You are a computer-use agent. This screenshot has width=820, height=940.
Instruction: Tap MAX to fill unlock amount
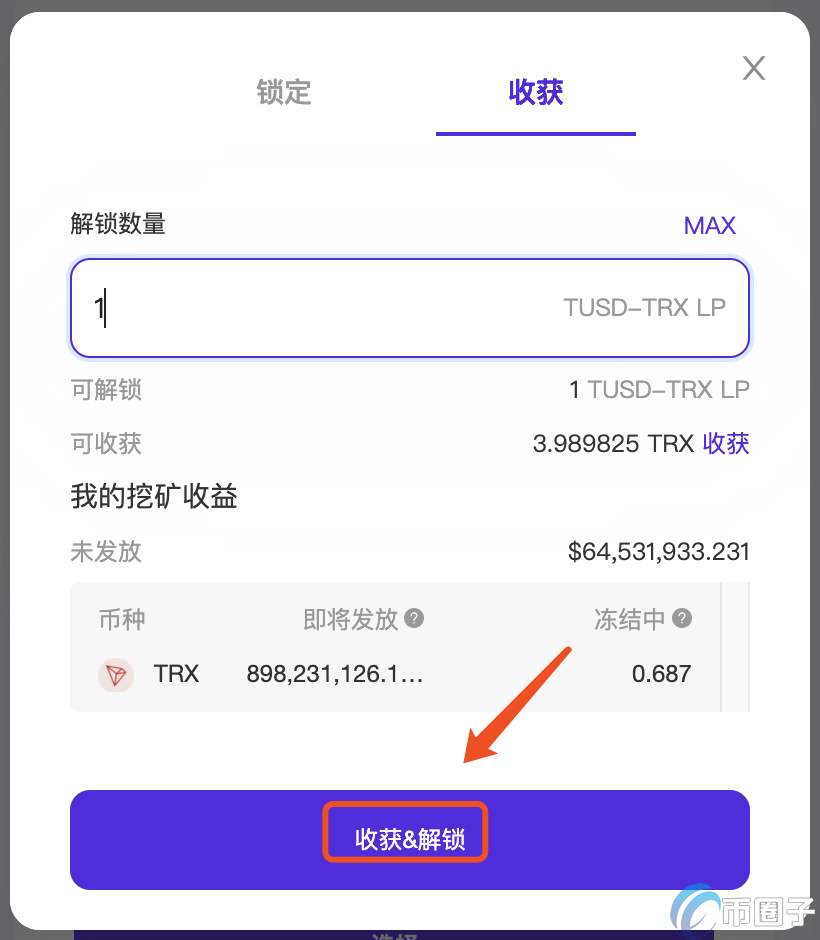click(x=710, y=225)
